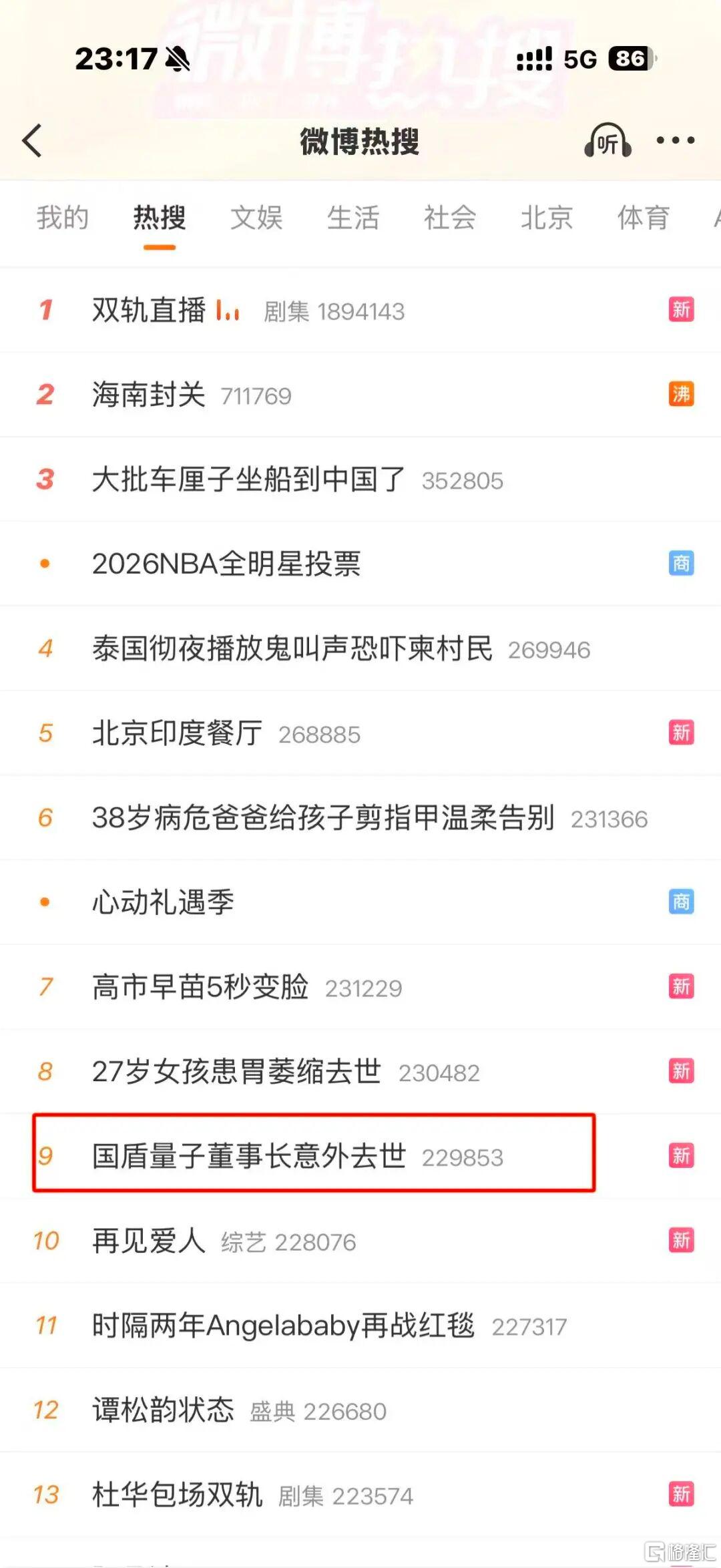The width and height of the screenshot is (721, 1568).
Task: Go back from the 微博热搜 page
Action: point(32,140)
